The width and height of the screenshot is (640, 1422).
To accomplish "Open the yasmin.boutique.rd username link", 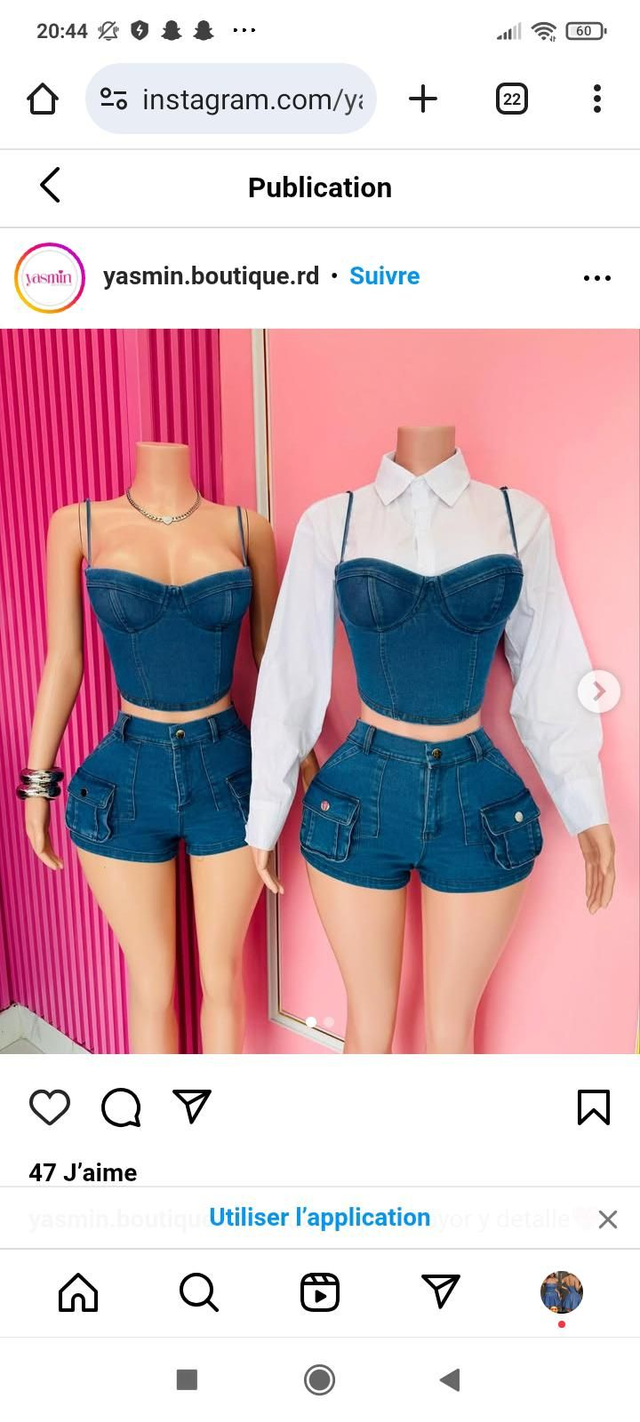I will coord(211,276).
